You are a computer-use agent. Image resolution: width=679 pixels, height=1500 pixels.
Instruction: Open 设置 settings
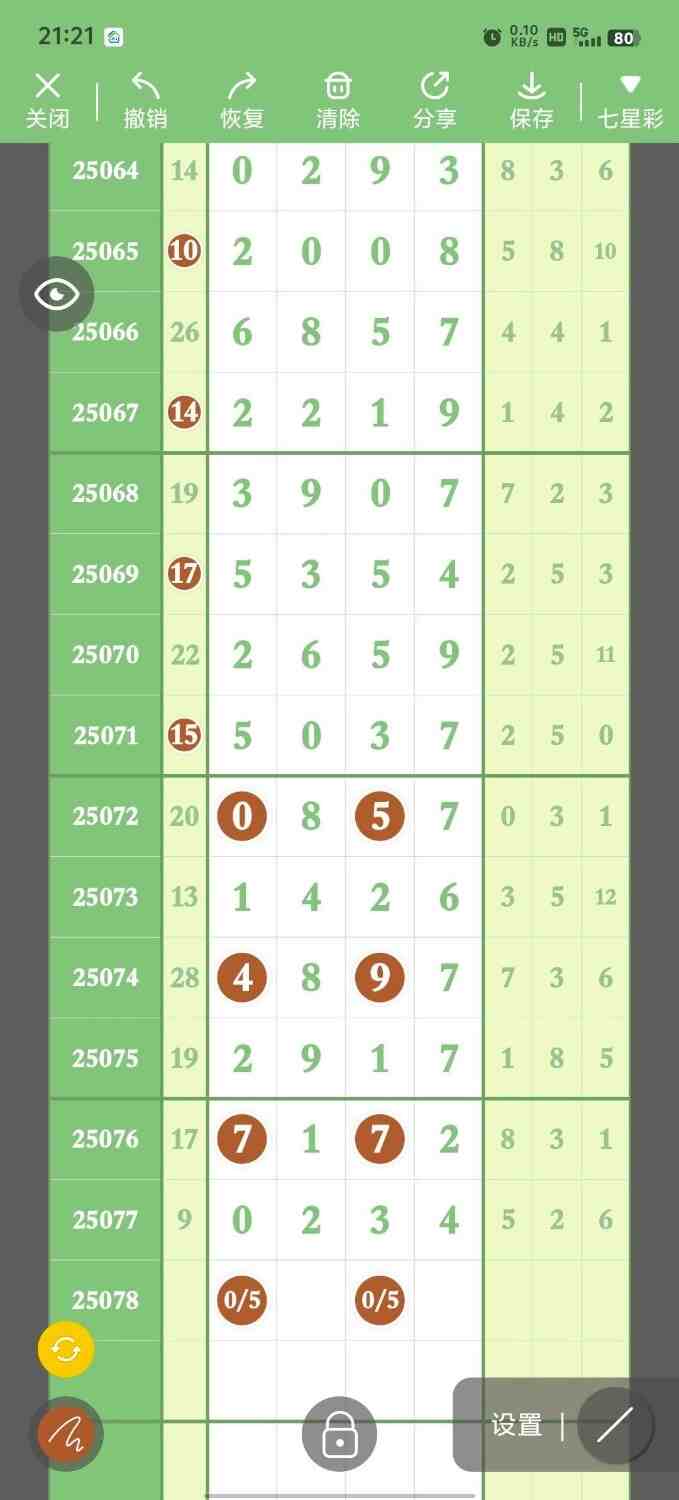point(516,1425)
